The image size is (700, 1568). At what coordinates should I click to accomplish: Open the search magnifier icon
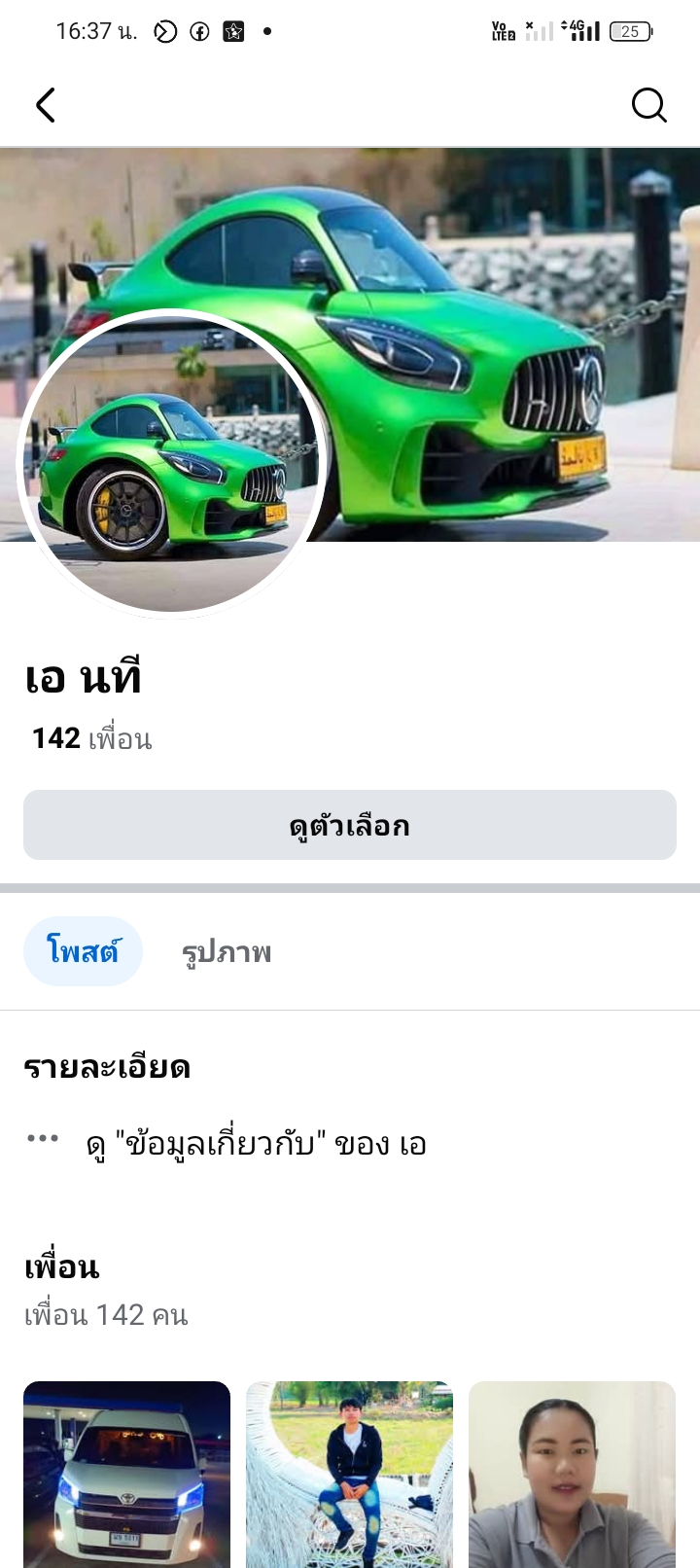click(x=648, y=105)
